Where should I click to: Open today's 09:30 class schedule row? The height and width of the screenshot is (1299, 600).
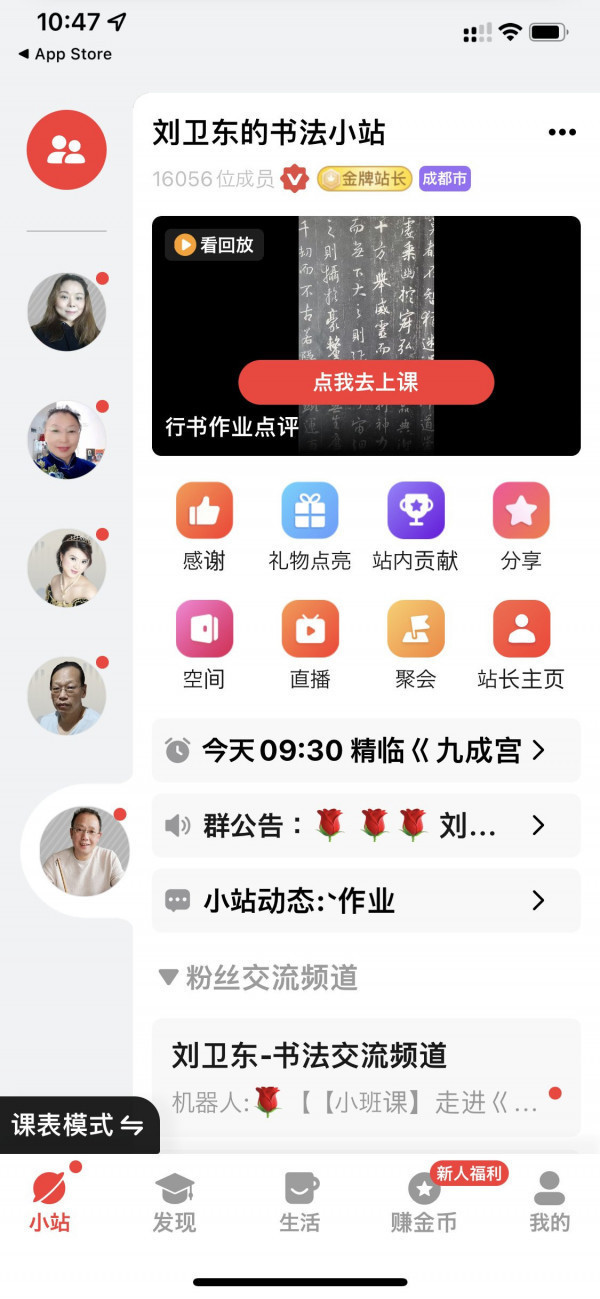point(366,750)
